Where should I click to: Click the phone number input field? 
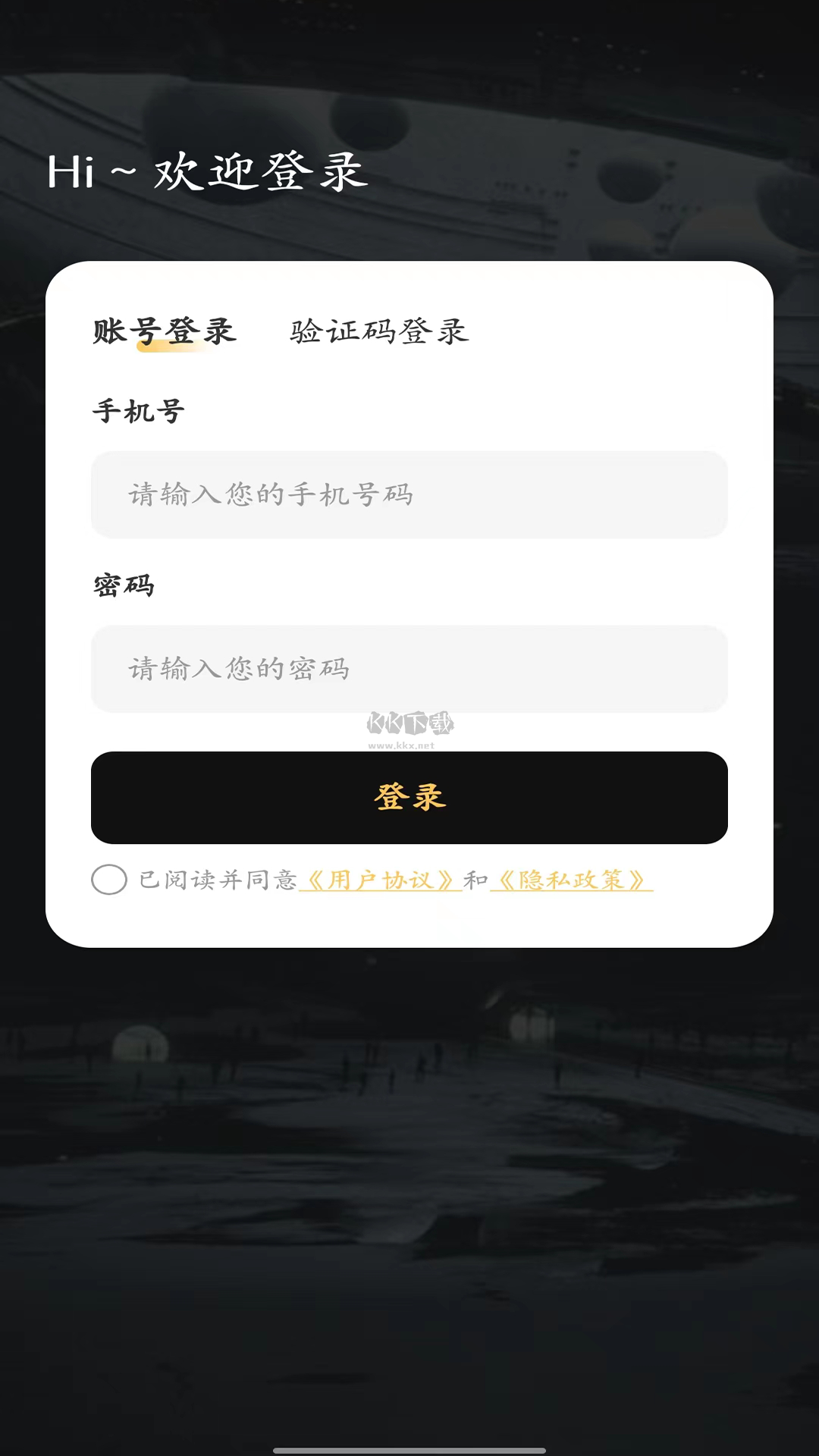(x=408, y=494)
